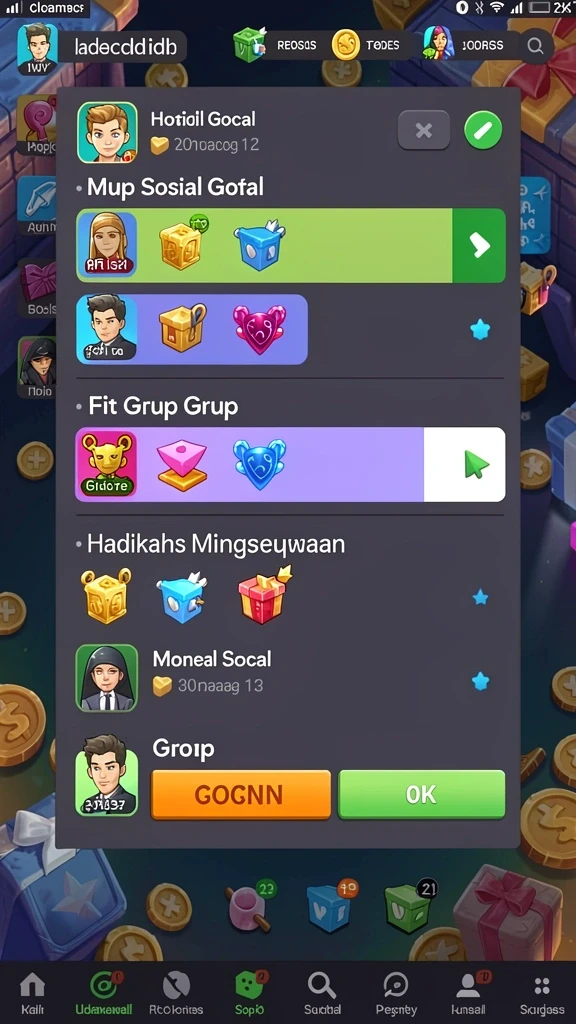
Task: Switch to the Pegnty chat tab
Action: pos(396,993)
